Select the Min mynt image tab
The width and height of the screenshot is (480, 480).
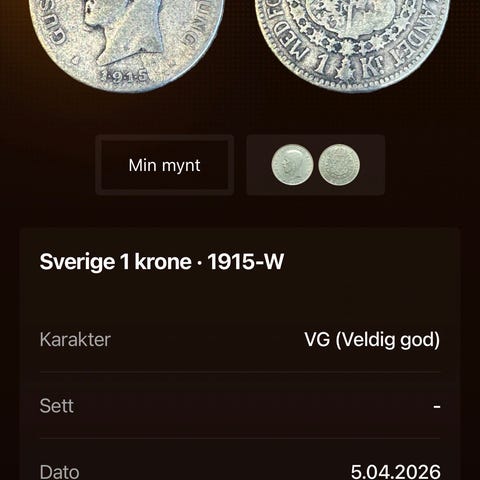tap(165, 165)
